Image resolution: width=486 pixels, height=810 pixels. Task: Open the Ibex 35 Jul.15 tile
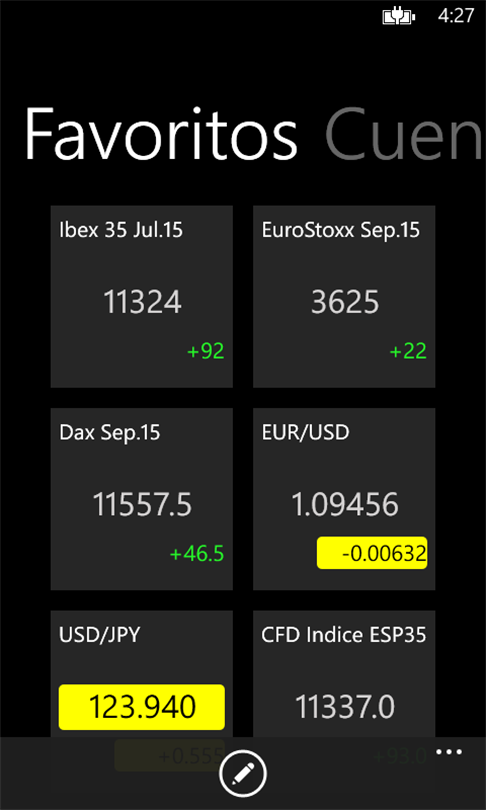pyautogui.click(x=142, y=297)
